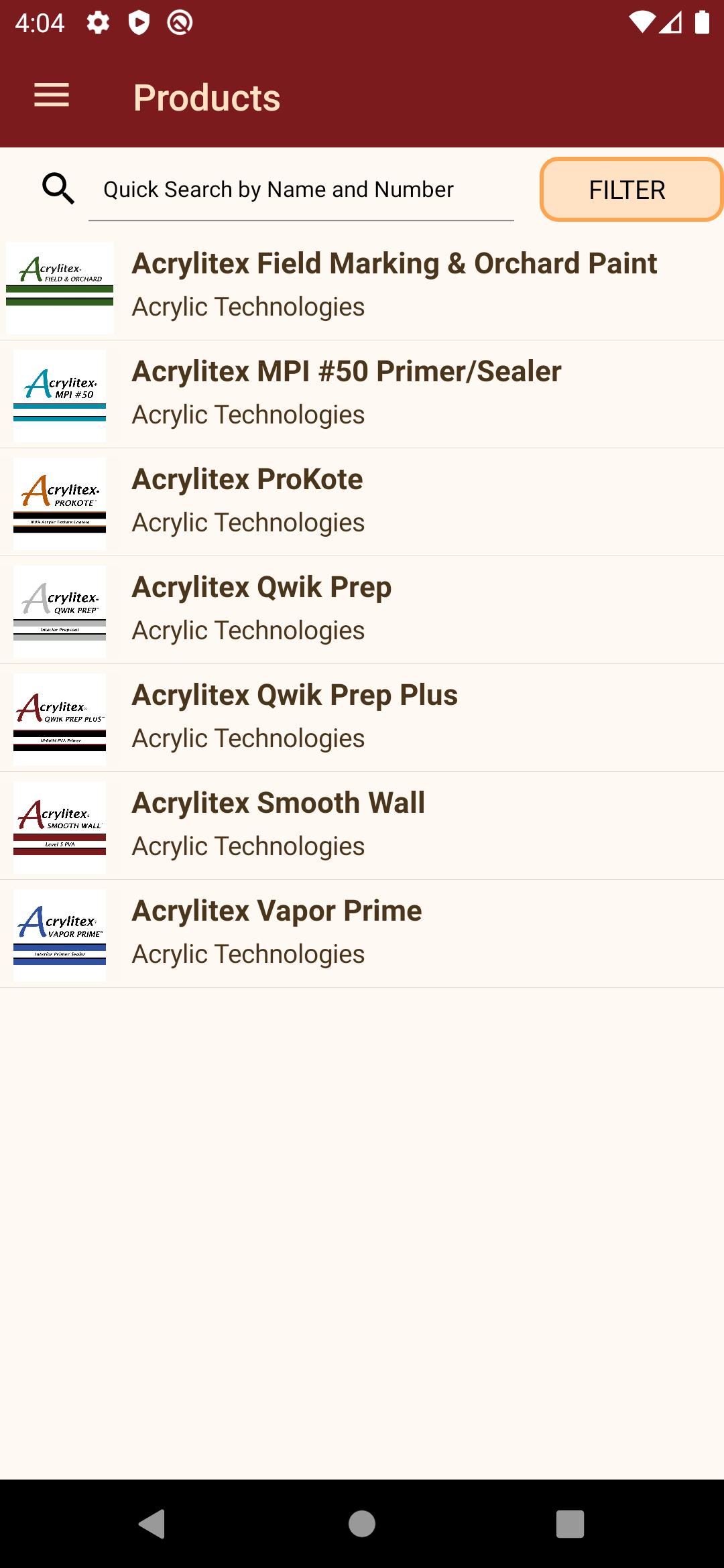Open the FILTER options
The height and width of the screenshot is (1568, 724).
630,190
